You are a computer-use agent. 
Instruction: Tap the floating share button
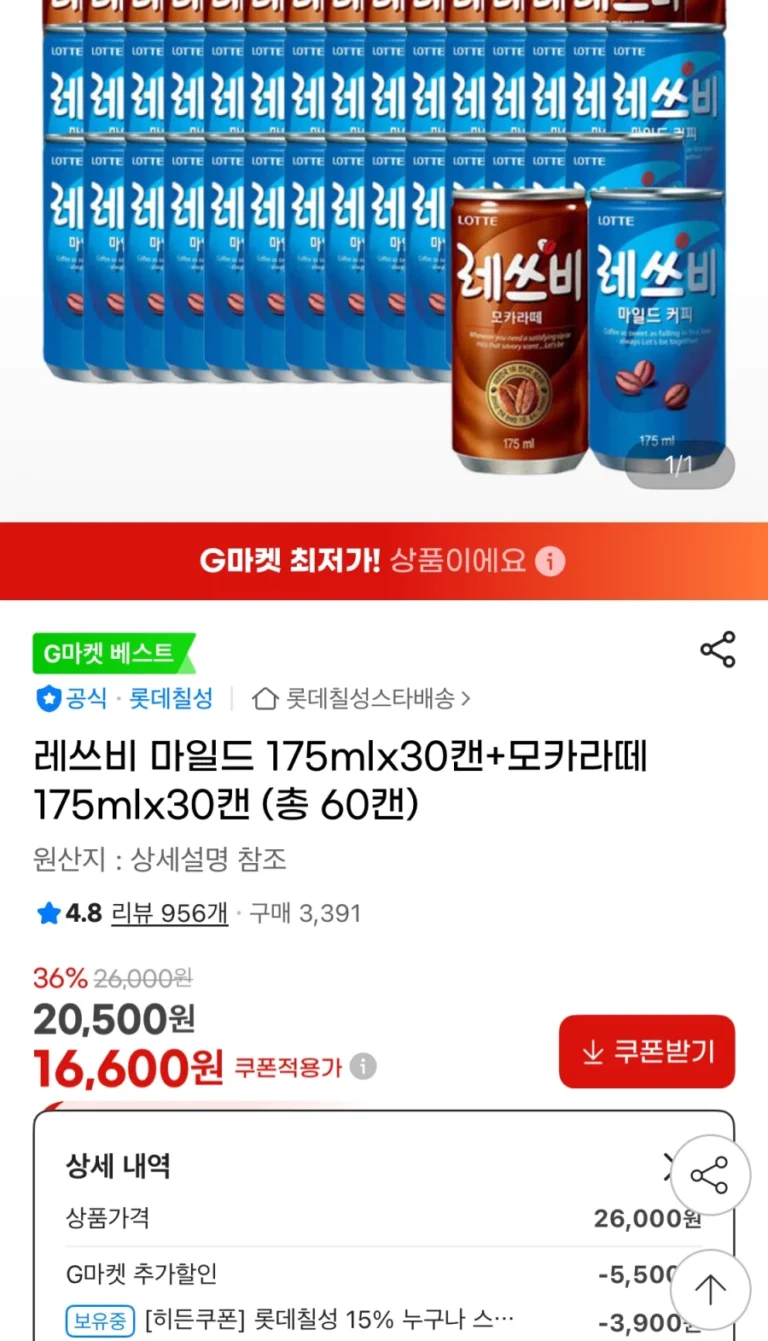click(x=709, y=1175)
